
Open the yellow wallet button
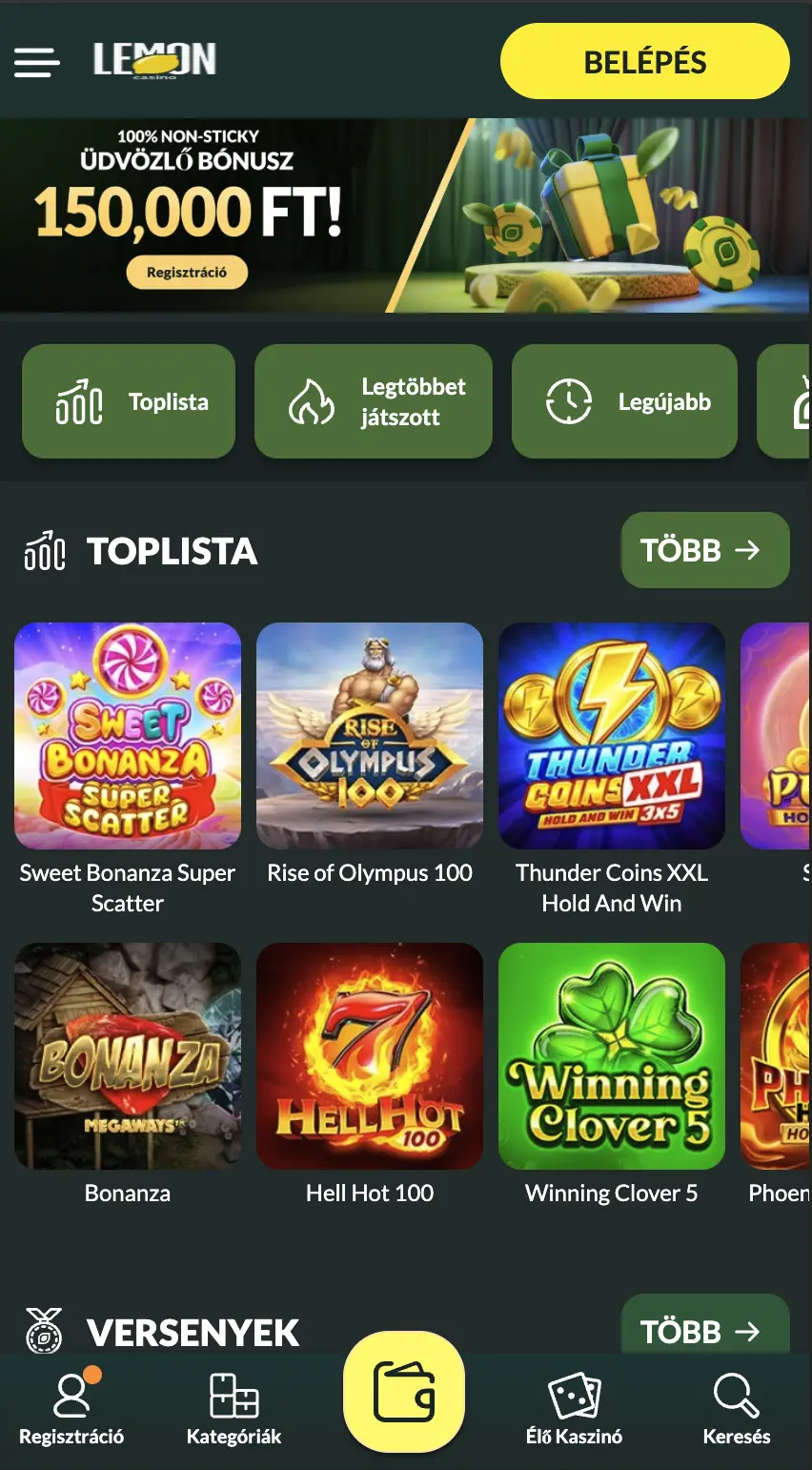click(404, 1392)
